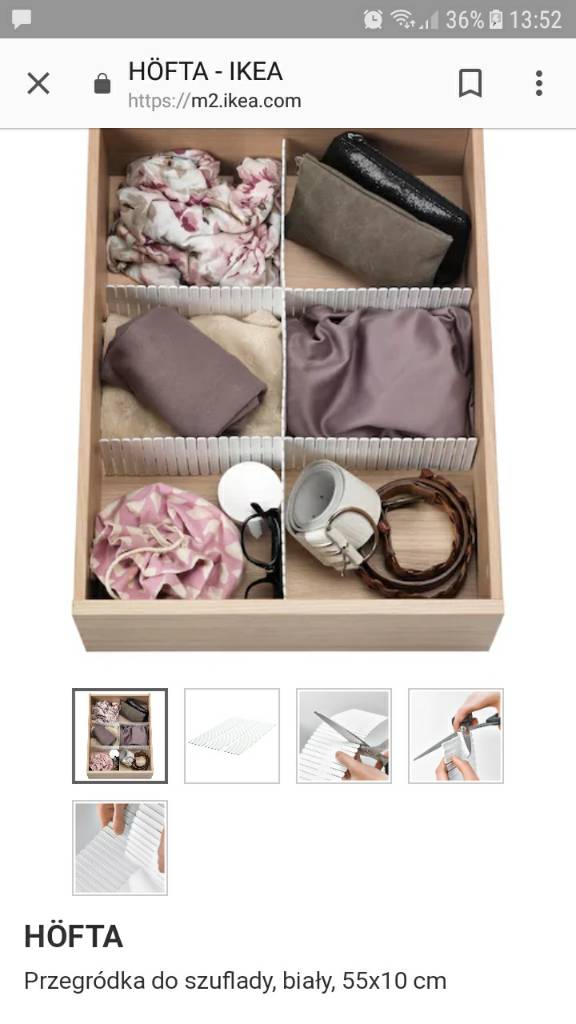The image size is (576, 1024).
Task: Open the three-dot overflow menu
Action: 539,84
